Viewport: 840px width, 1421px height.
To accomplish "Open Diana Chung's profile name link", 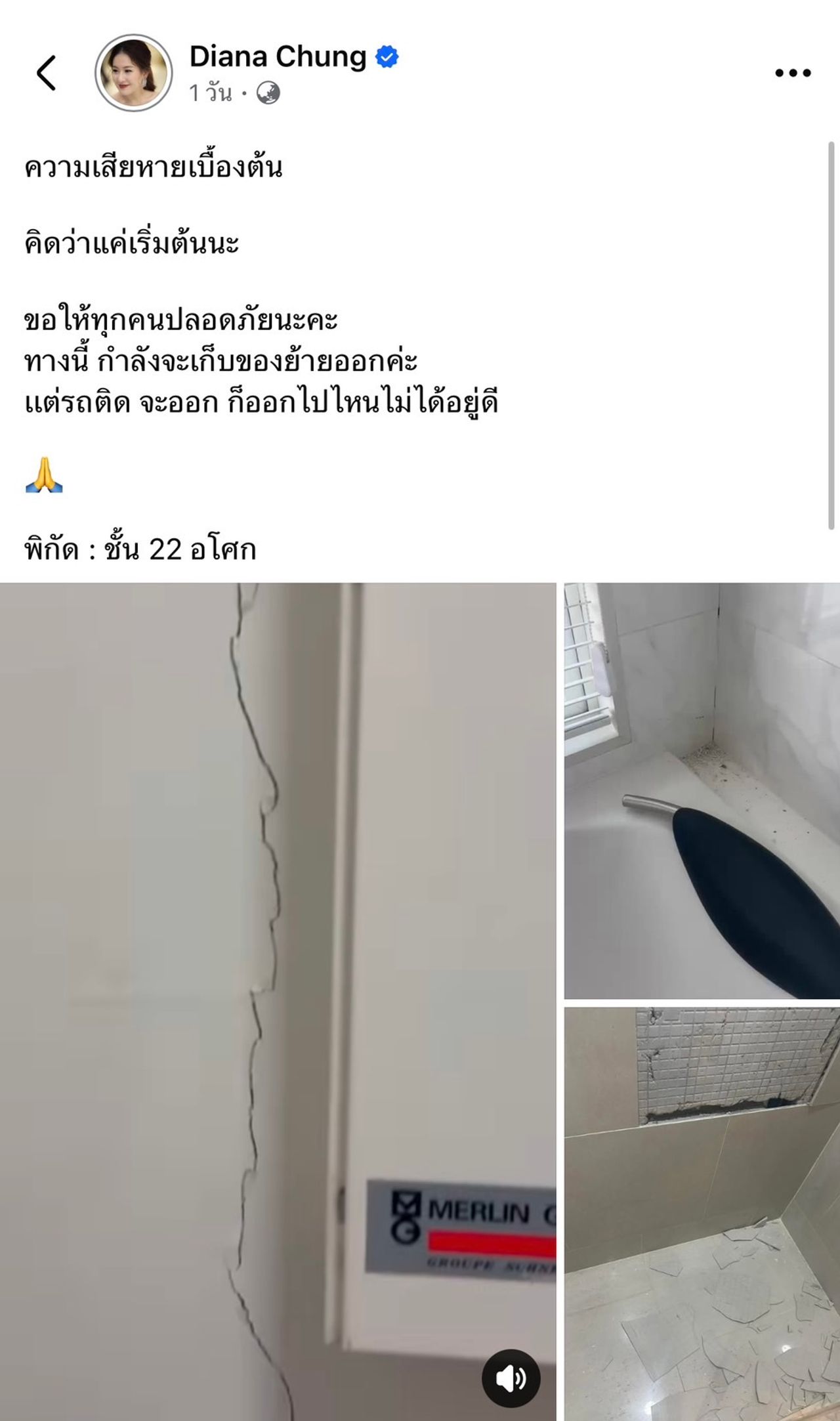I will [278, 57].
